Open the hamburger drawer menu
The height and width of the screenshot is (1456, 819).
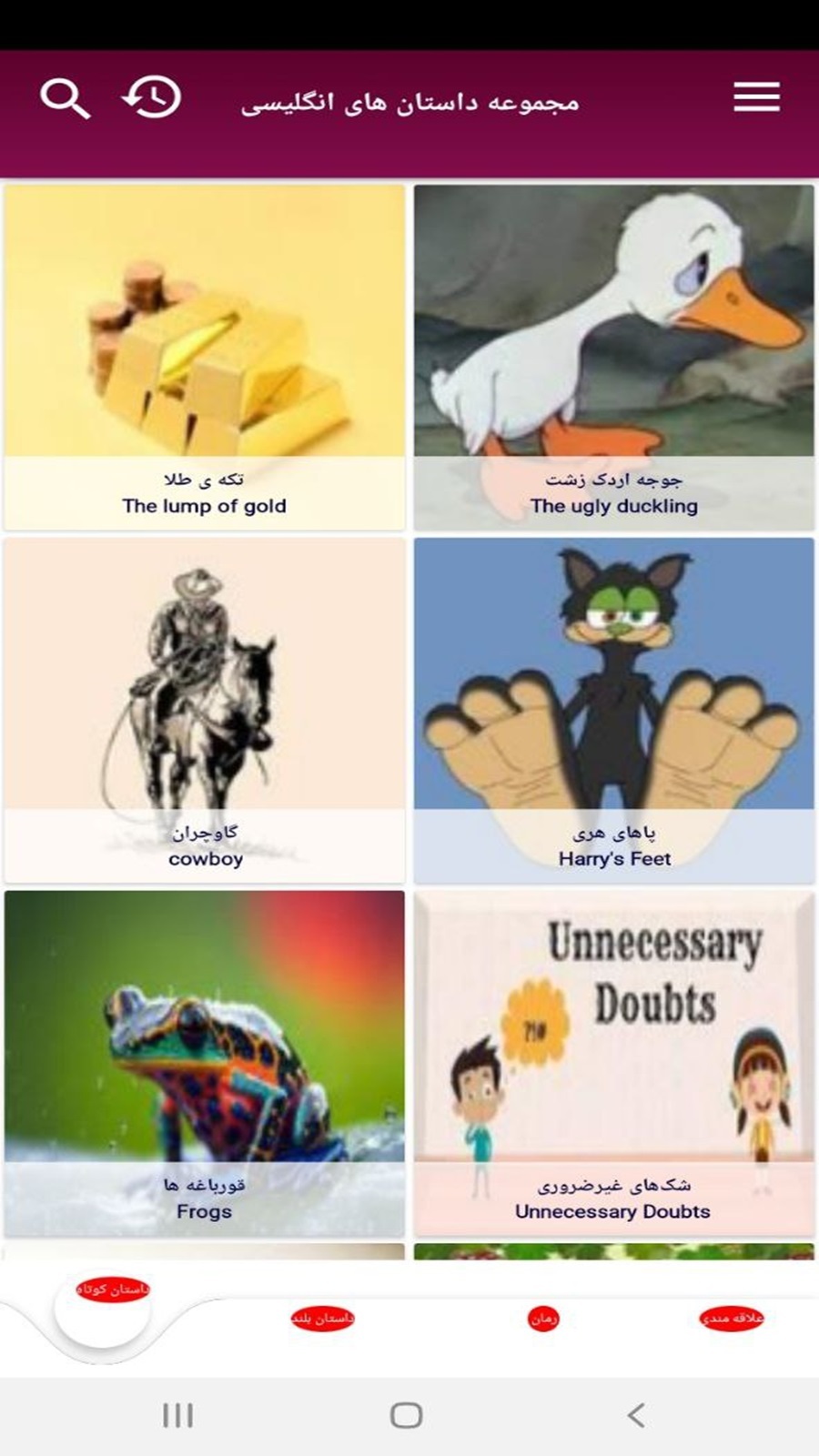coord(756,97)
